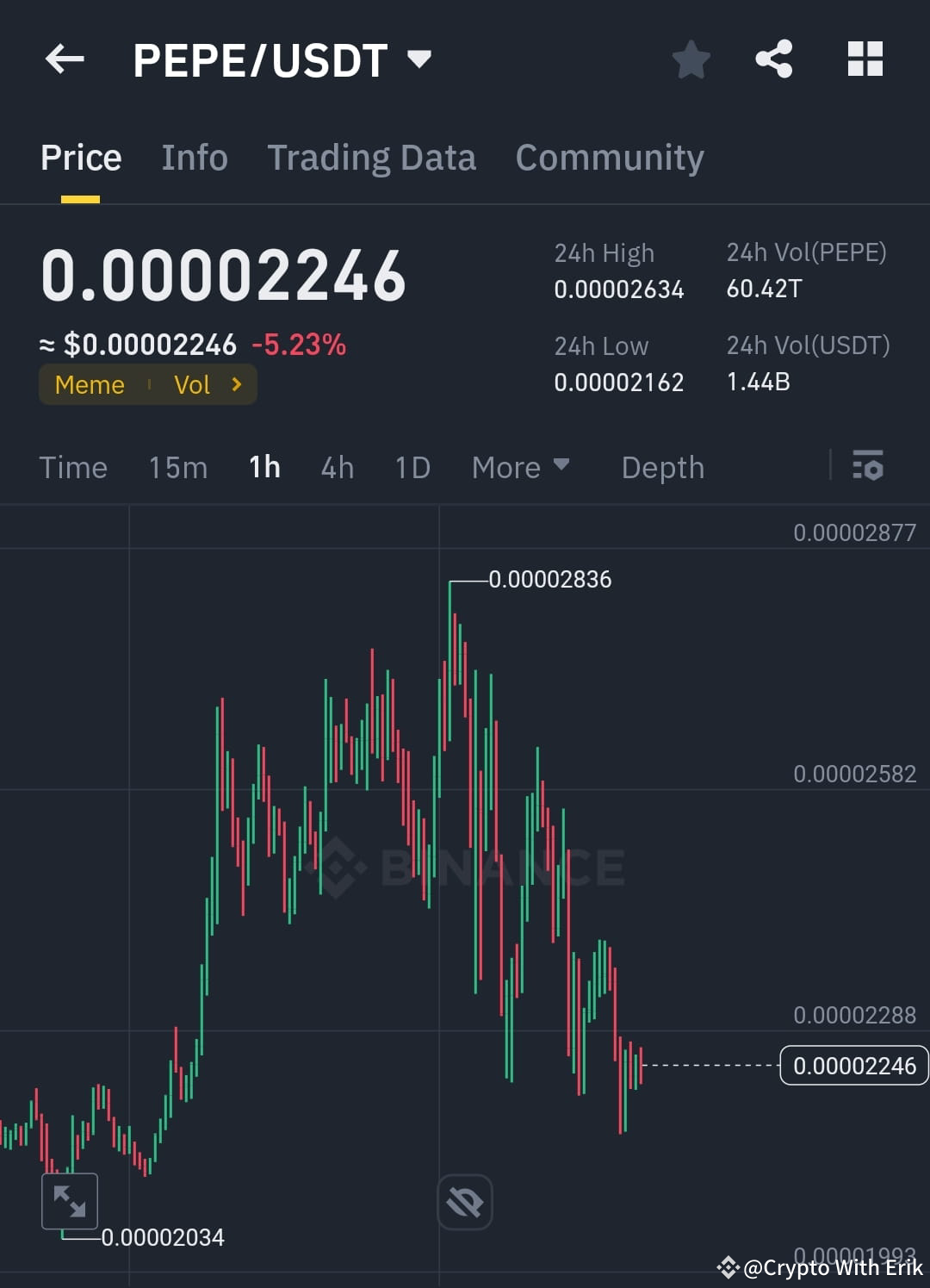The image size is (930, 1288).
Task: View the Depth chart
Action: coord(662,467)
